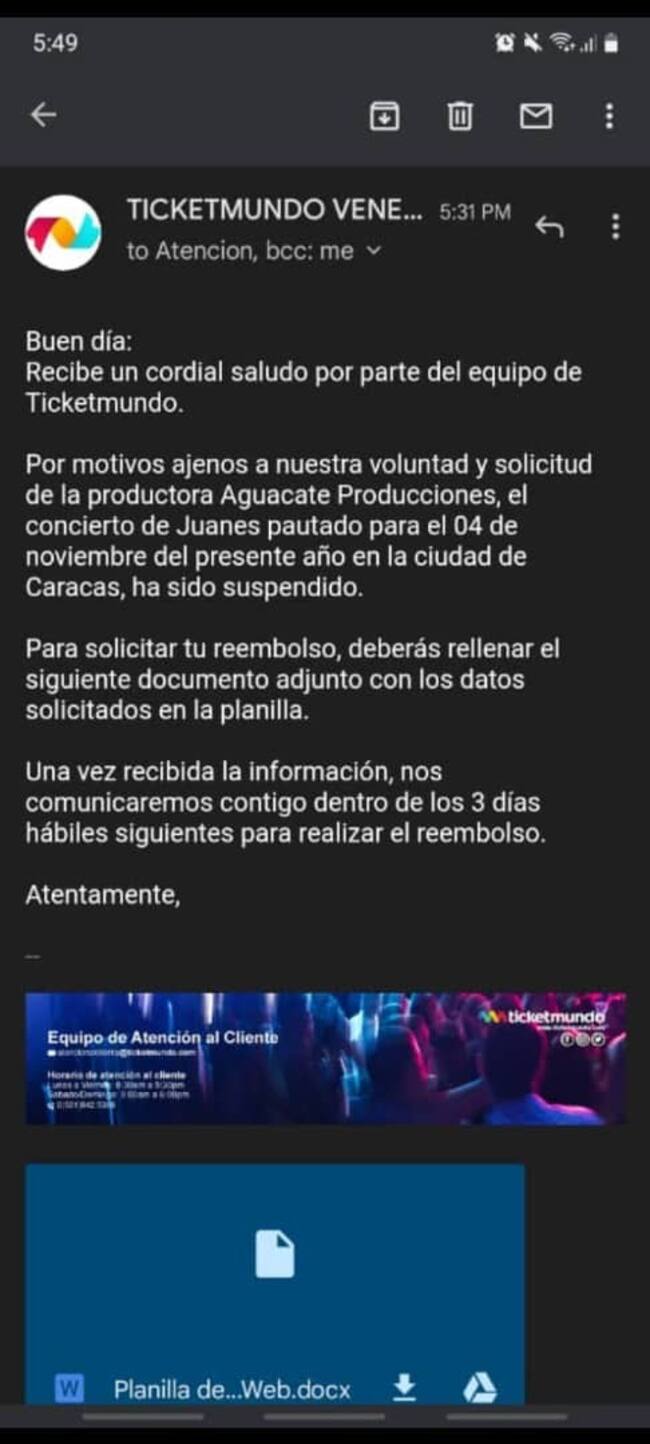The width and height of the screenshot is (650, 1444).
Task: Archive this email
Action: pyautogui.click(x=384, y=116)
